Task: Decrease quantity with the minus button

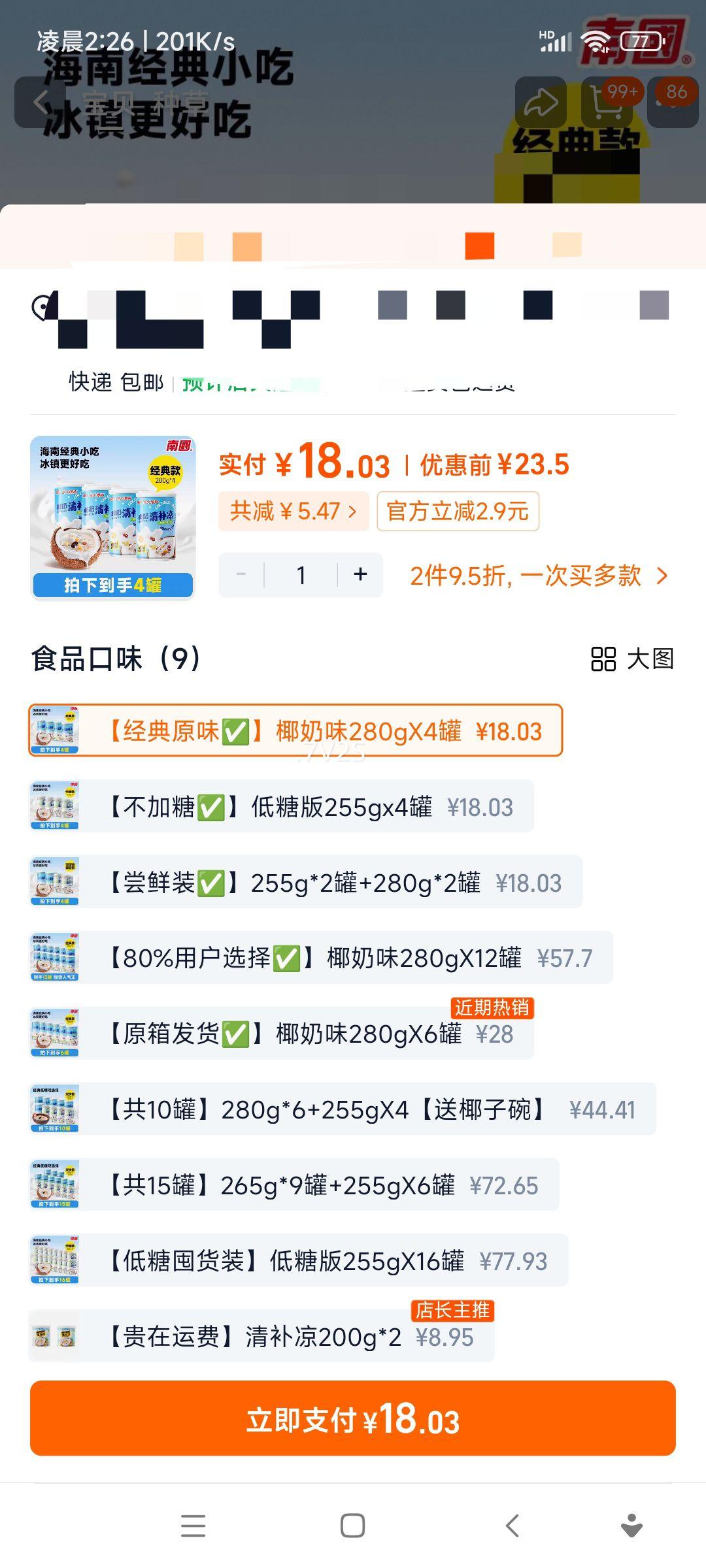Action: click(241, 574)
